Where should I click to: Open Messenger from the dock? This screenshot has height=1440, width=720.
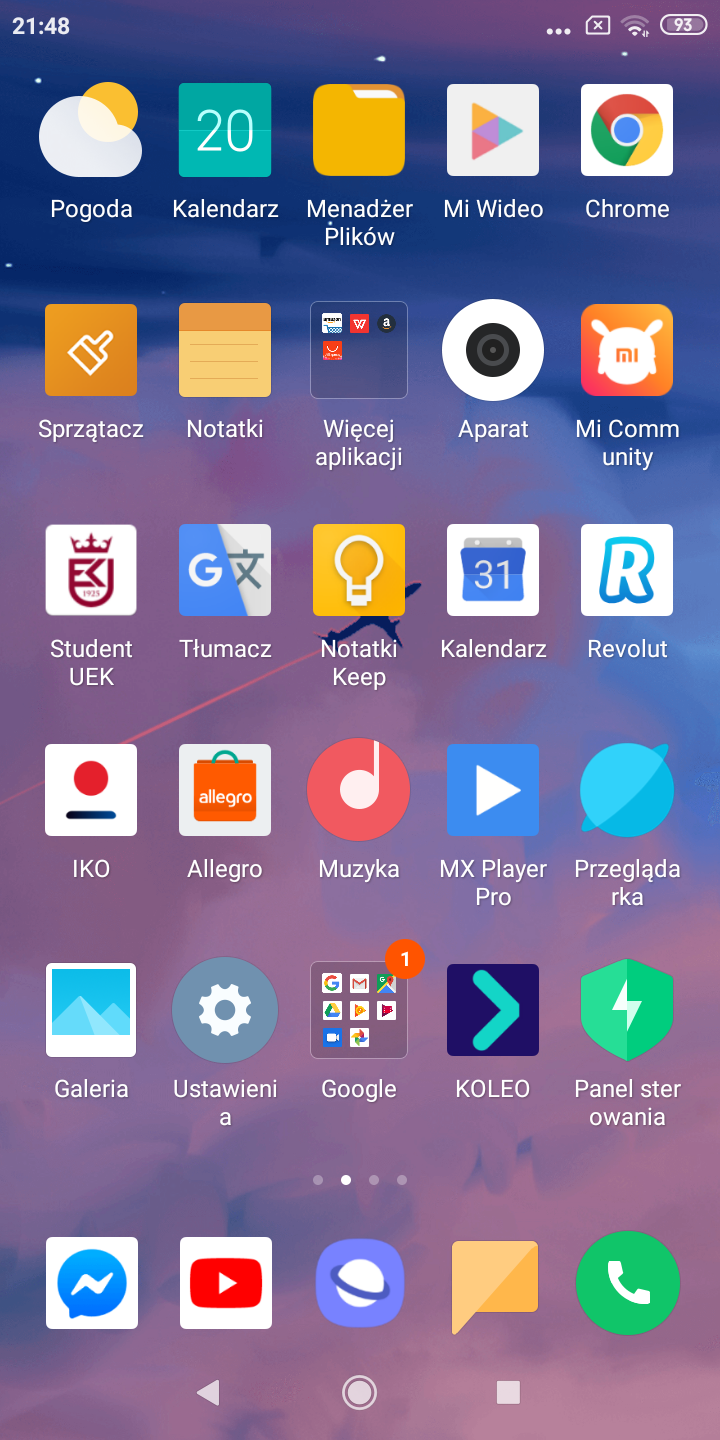coord(91,1283)
